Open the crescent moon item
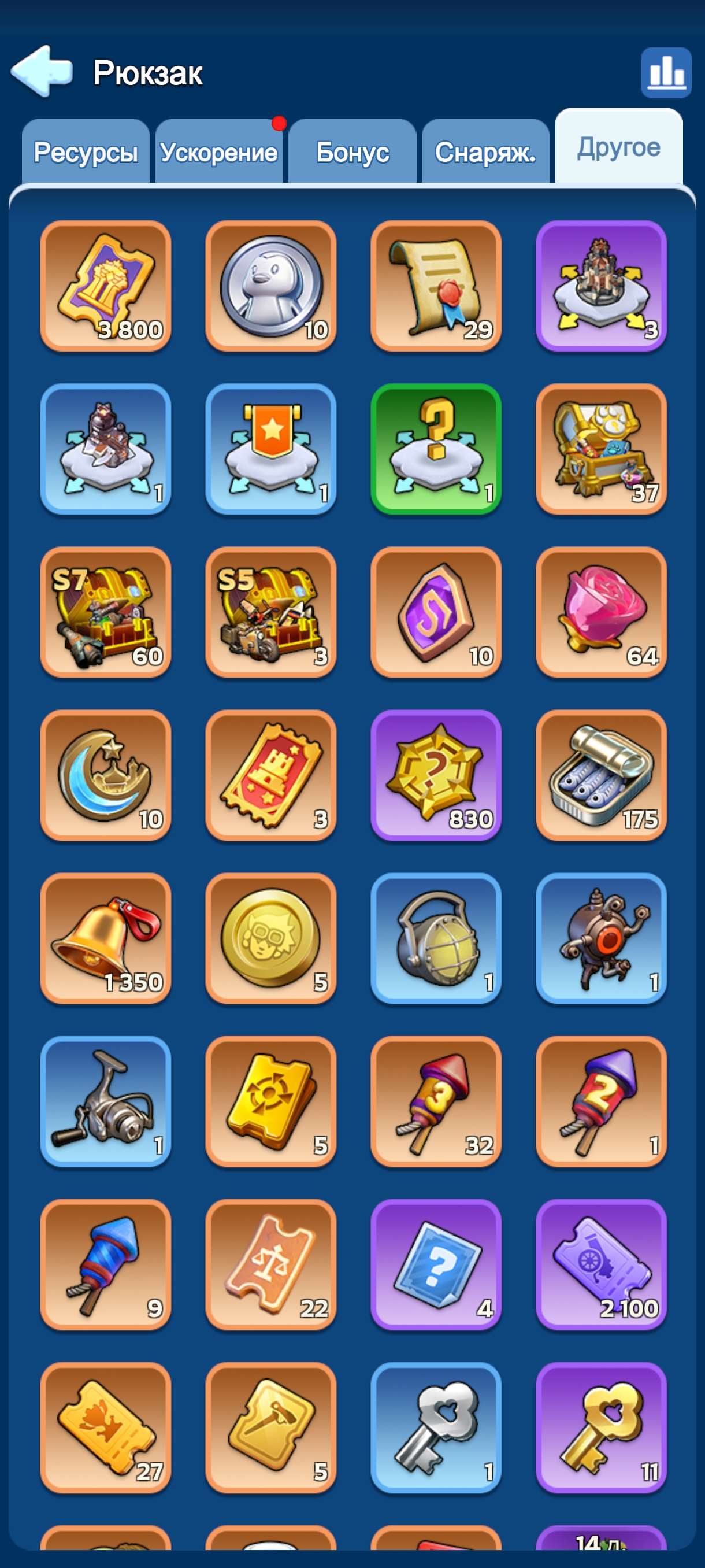Screen dimensions: 705x1568 (106, 775)
